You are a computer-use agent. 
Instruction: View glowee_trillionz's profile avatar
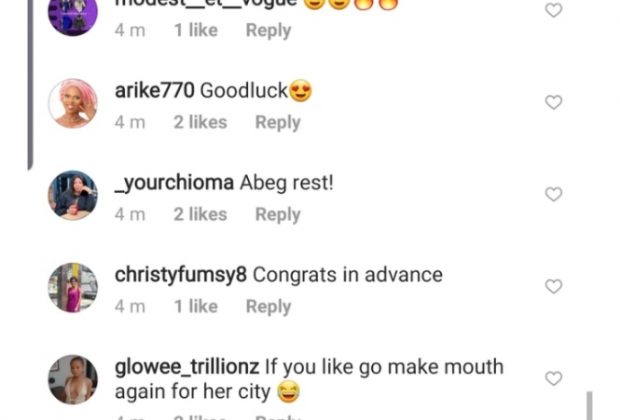[x=73, y=379]
